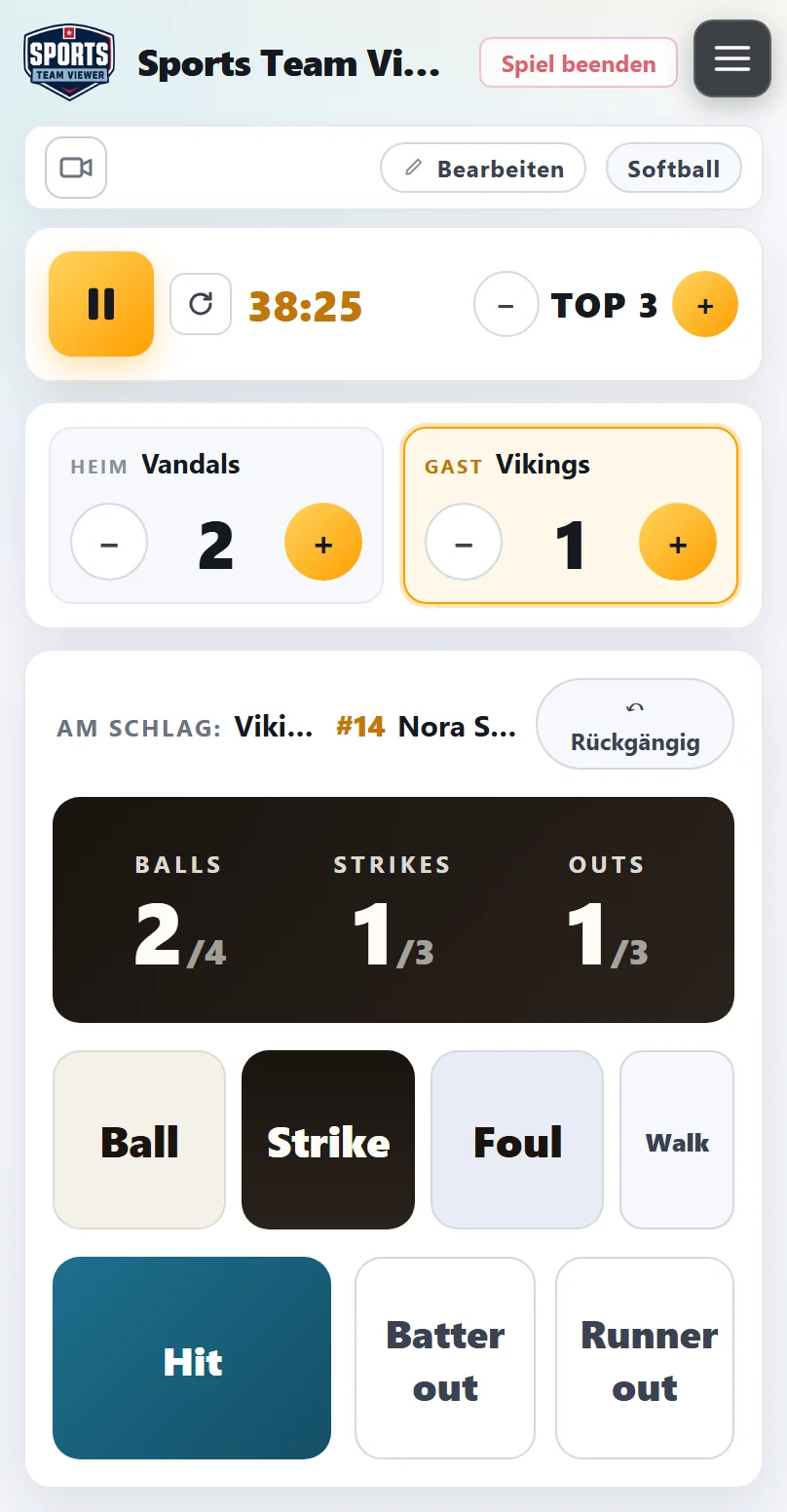Tap Spiel beenden to end the game

tap(579, 64)
